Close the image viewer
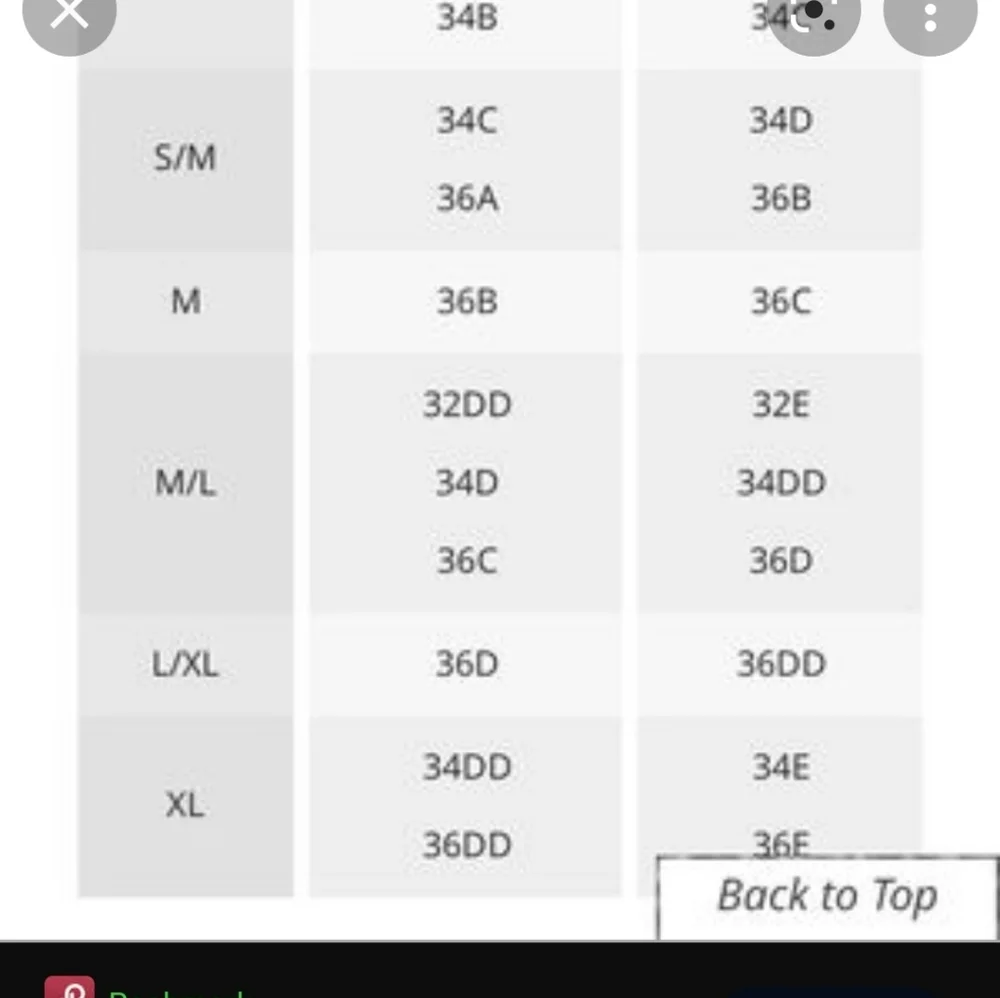Viewport: 1000px width, 998px height. [x=68, y=12]
